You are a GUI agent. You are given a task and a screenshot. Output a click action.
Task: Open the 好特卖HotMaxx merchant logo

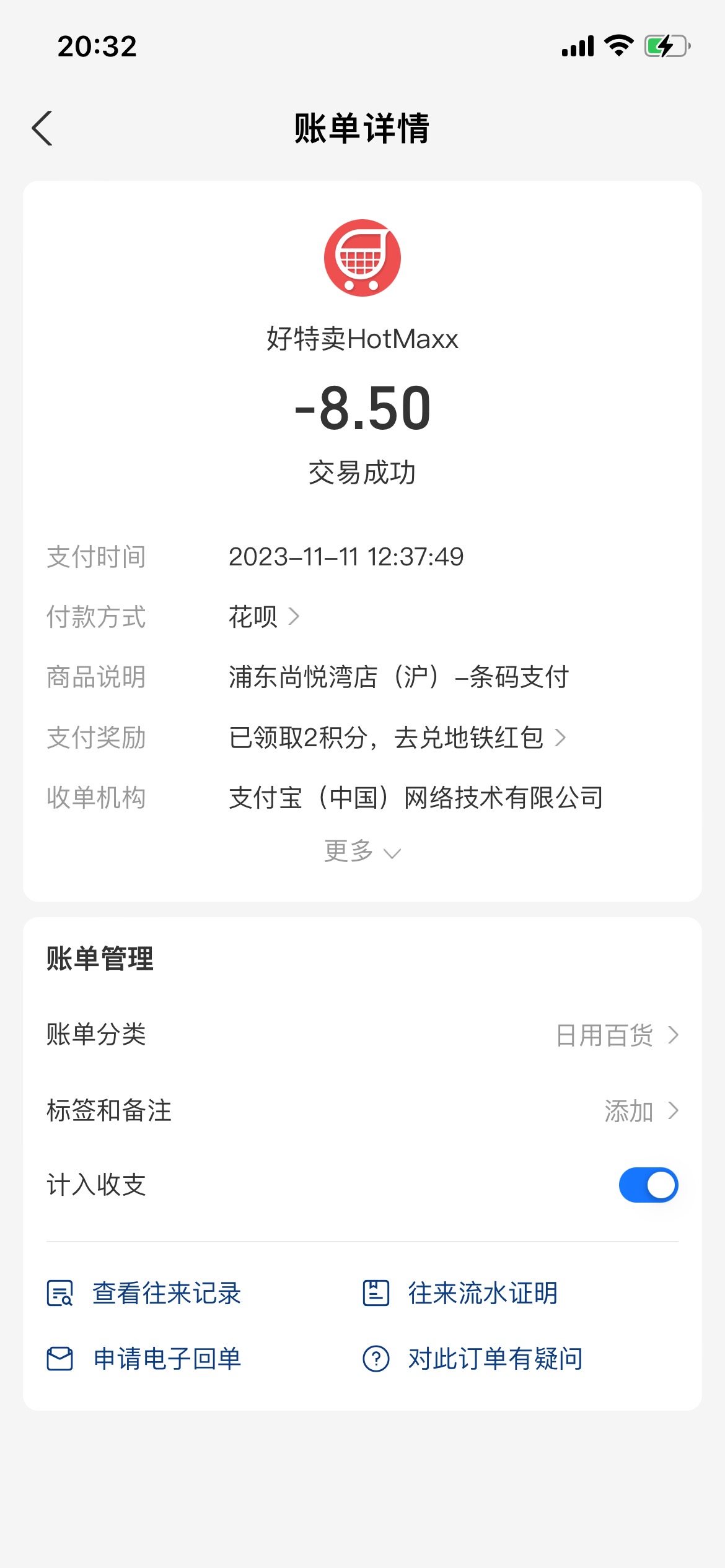coord(362,258)
